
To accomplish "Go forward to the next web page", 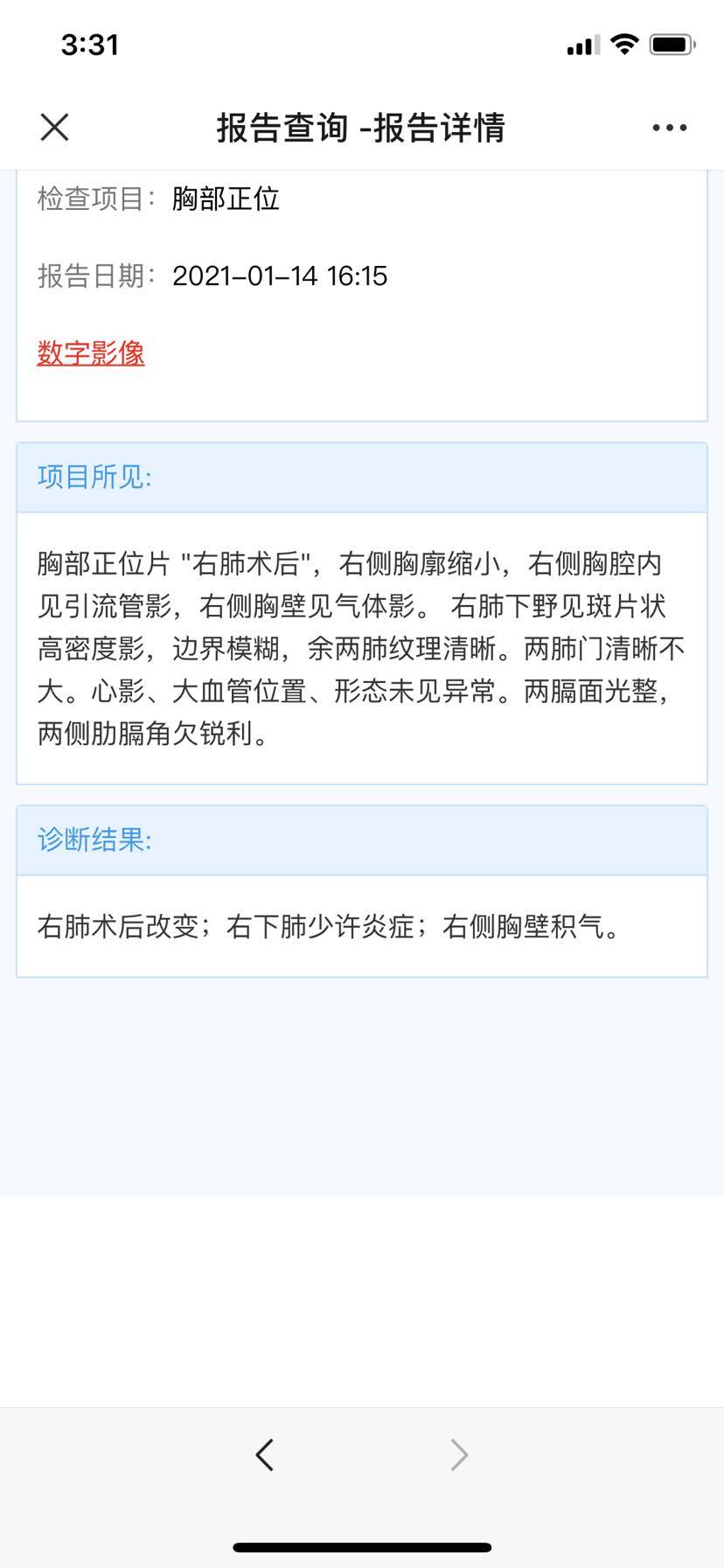I will pos(459,1455).
